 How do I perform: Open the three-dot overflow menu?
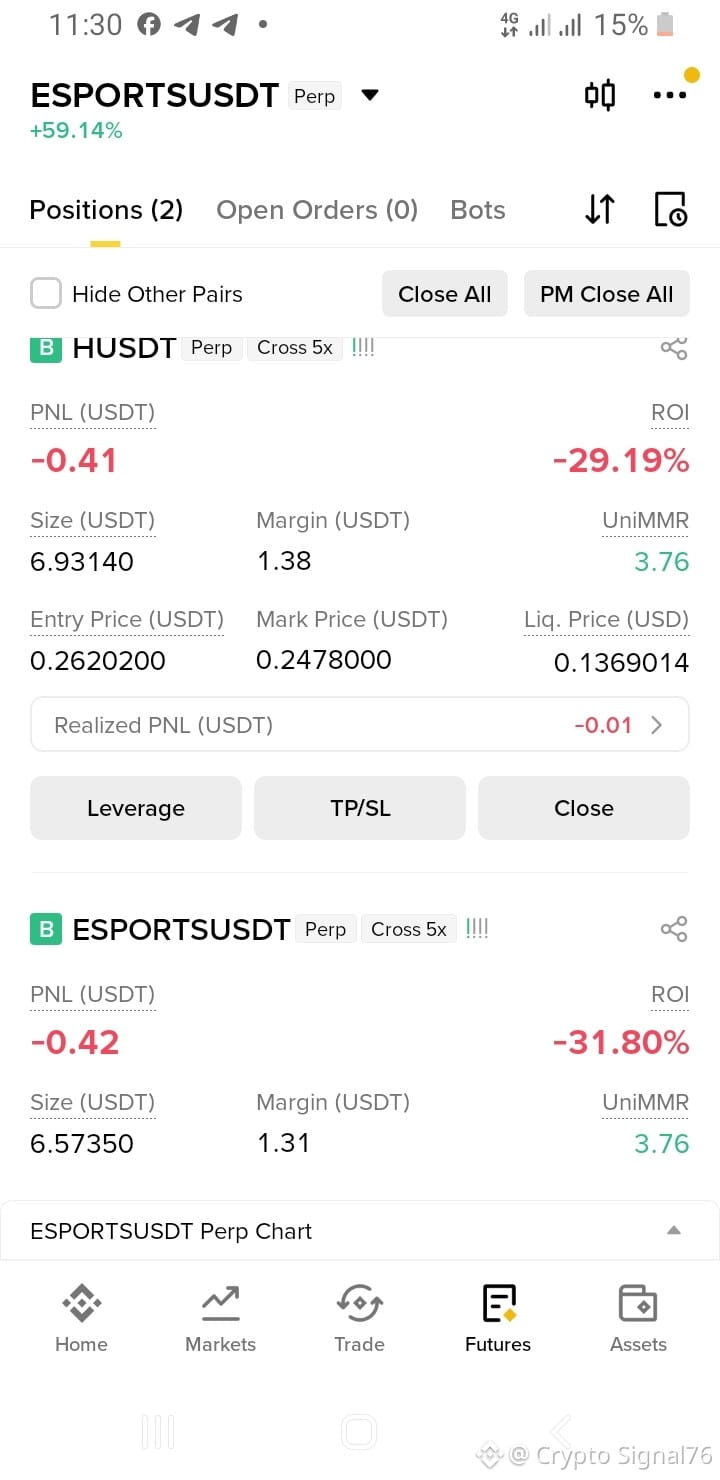point(670,95)
